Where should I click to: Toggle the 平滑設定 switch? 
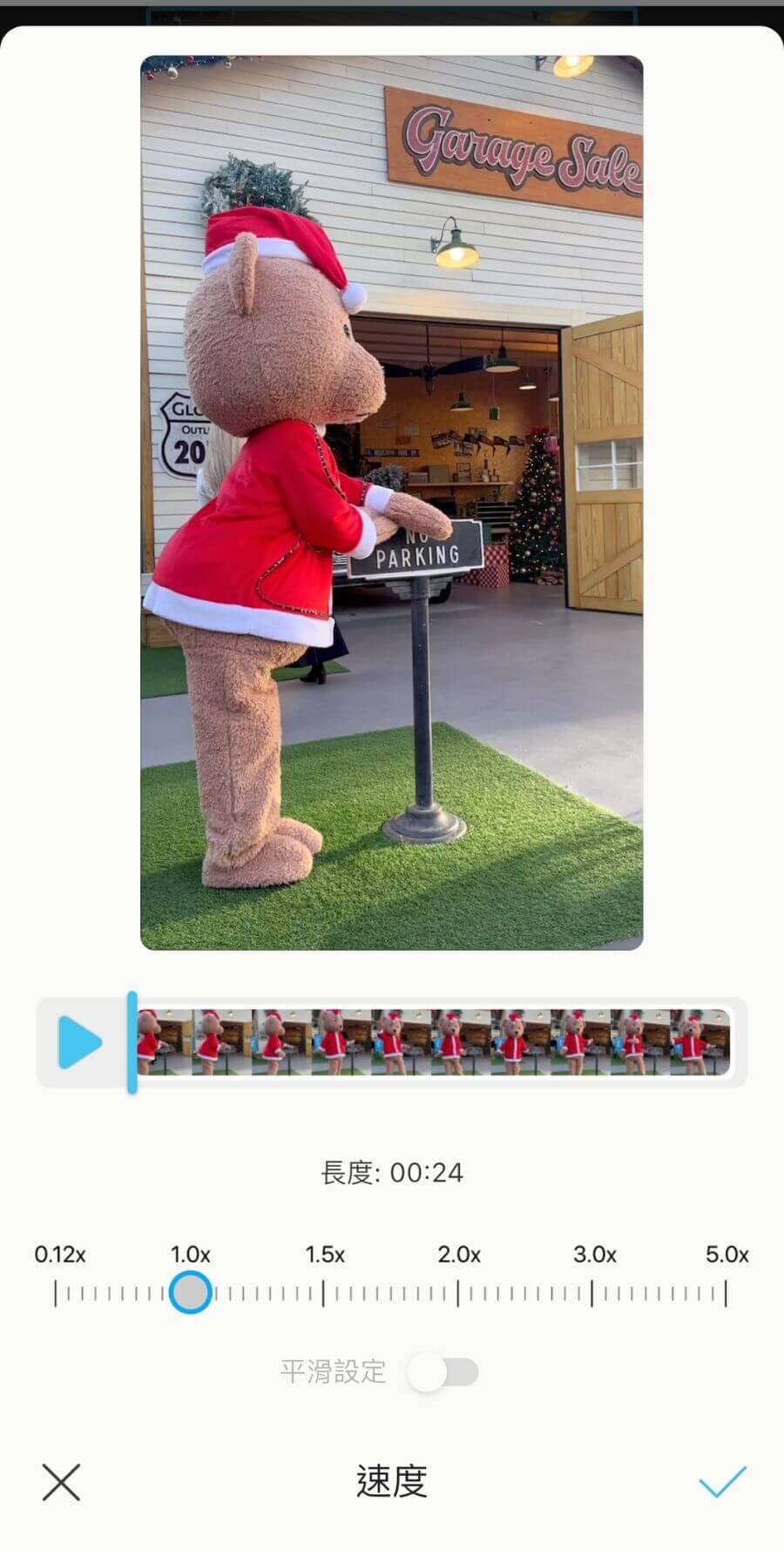point(443,1372)
